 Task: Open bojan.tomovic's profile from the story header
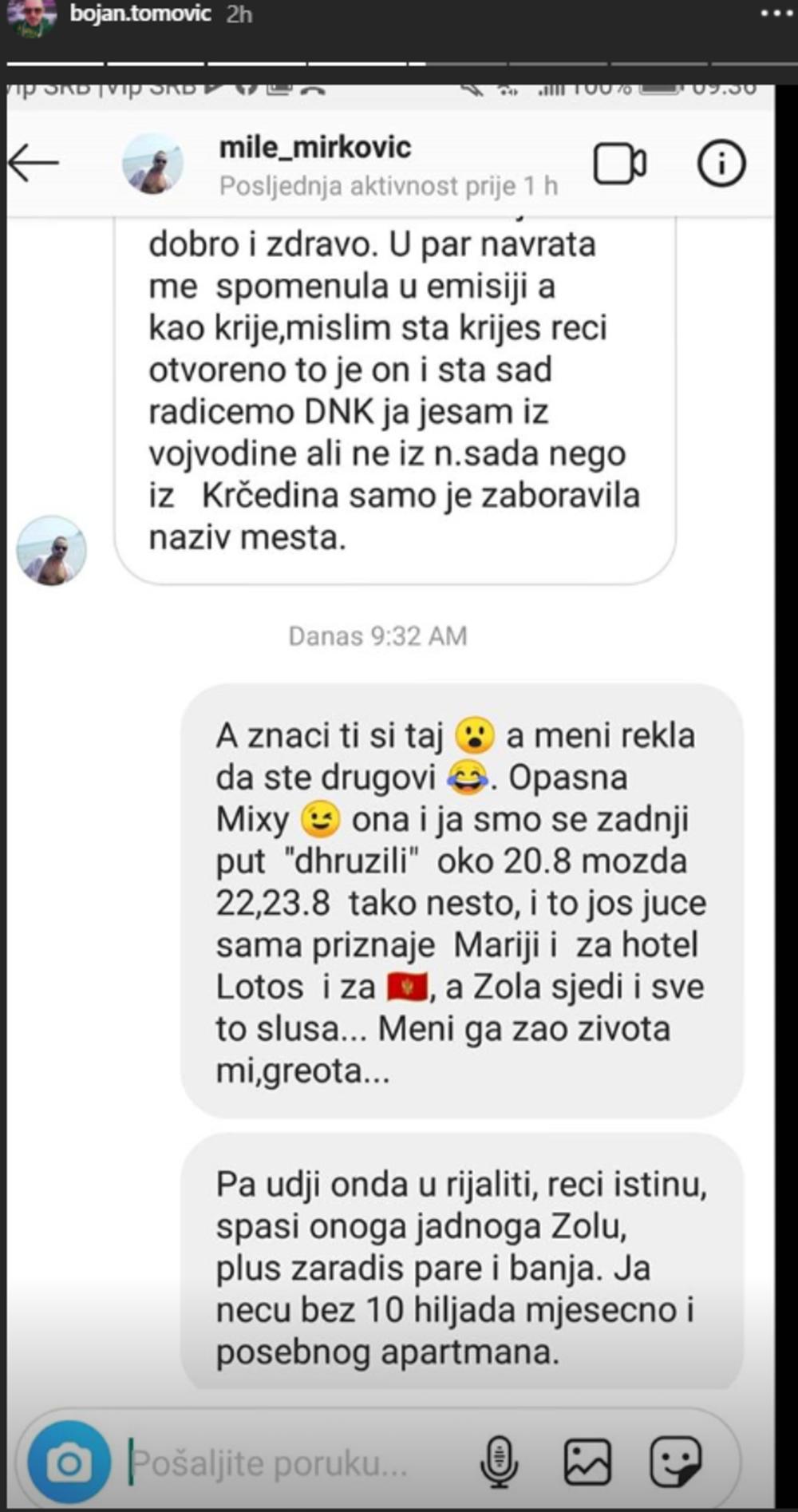point(140,14)
